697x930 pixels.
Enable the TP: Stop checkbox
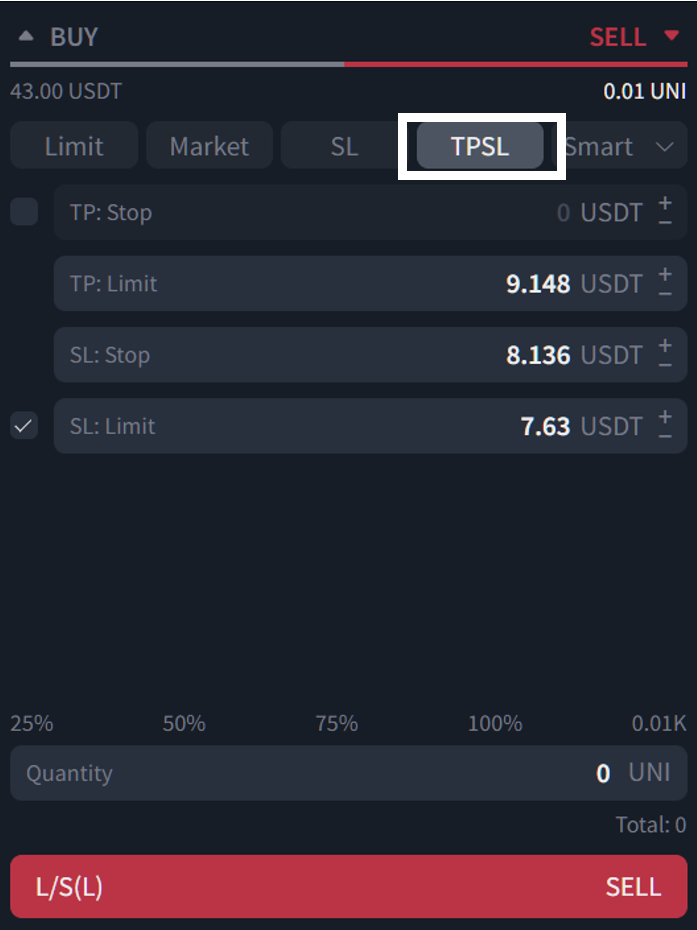click(x=24, y=212)
